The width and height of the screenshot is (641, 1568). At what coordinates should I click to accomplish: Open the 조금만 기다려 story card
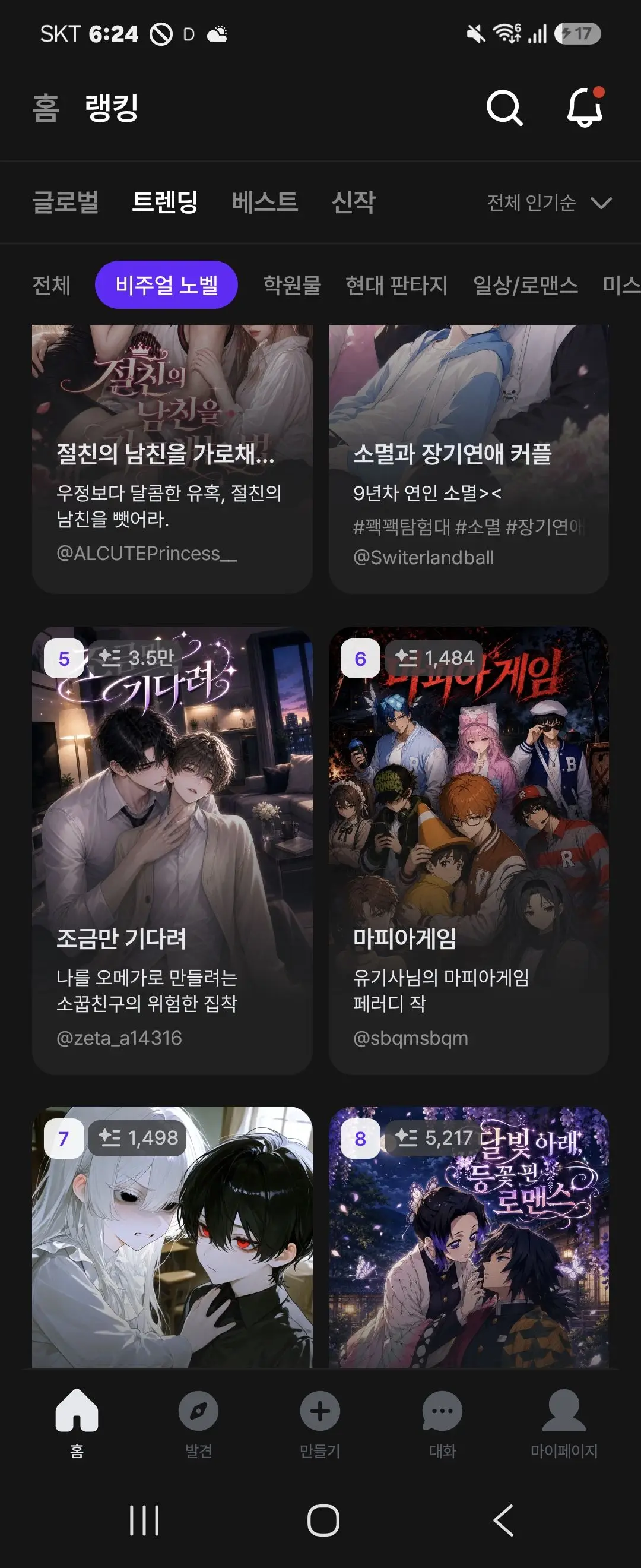click(x=172, y=851)
